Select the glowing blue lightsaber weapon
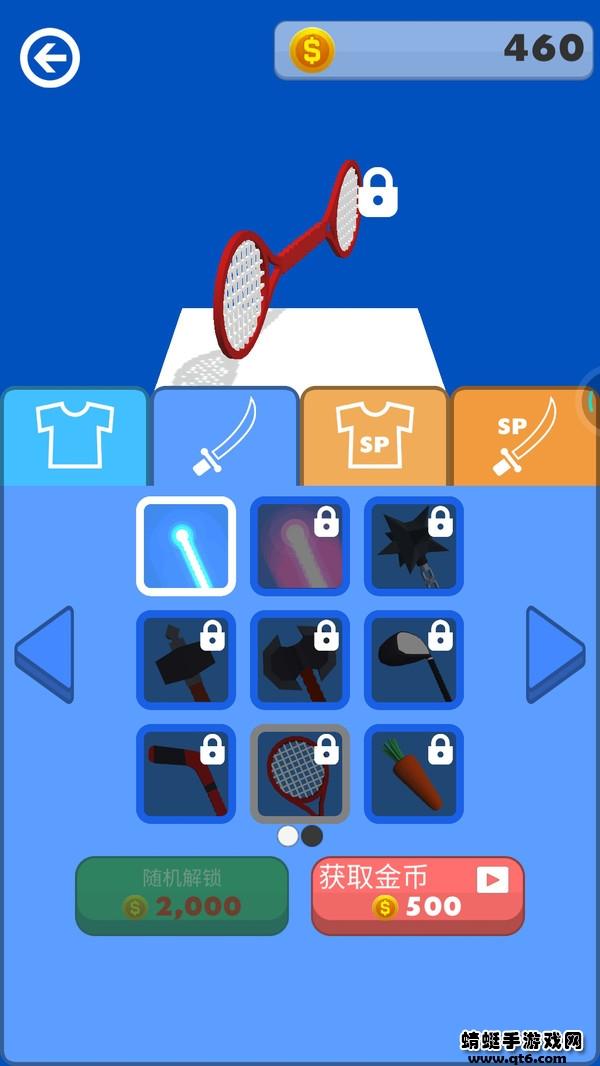The height and width of the screenshot is (1066, 600). (186, 546)
